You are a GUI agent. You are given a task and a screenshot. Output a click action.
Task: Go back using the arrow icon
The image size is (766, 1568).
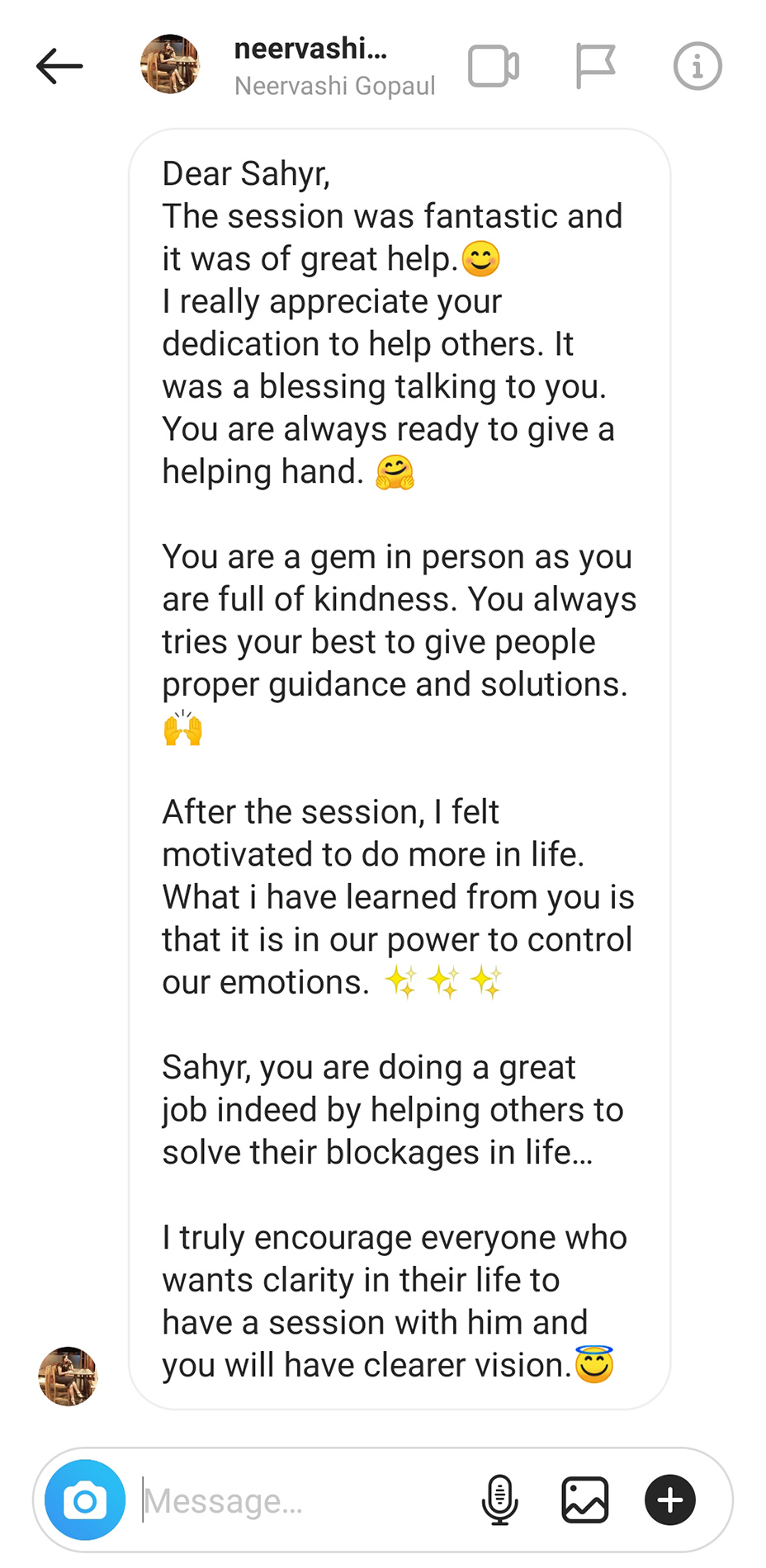click(59, 66)
